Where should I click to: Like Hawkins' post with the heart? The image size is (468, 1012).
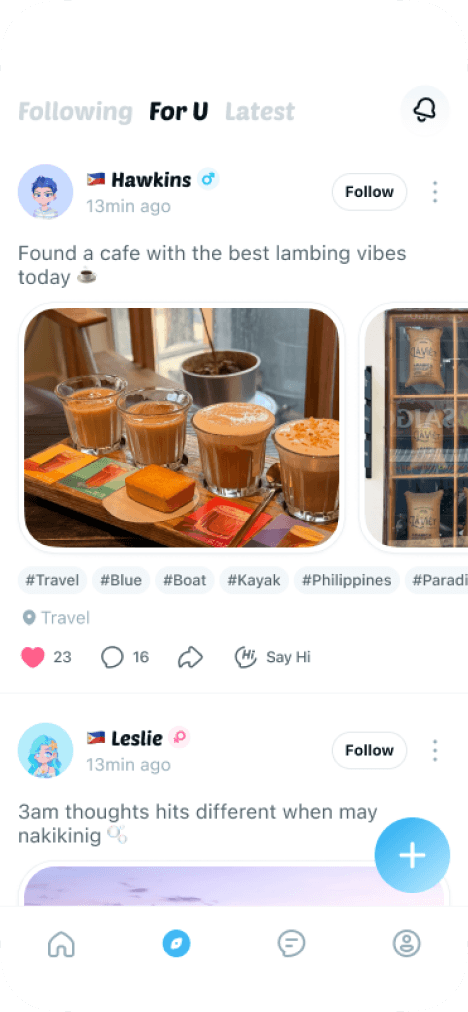tap(33, 657)
